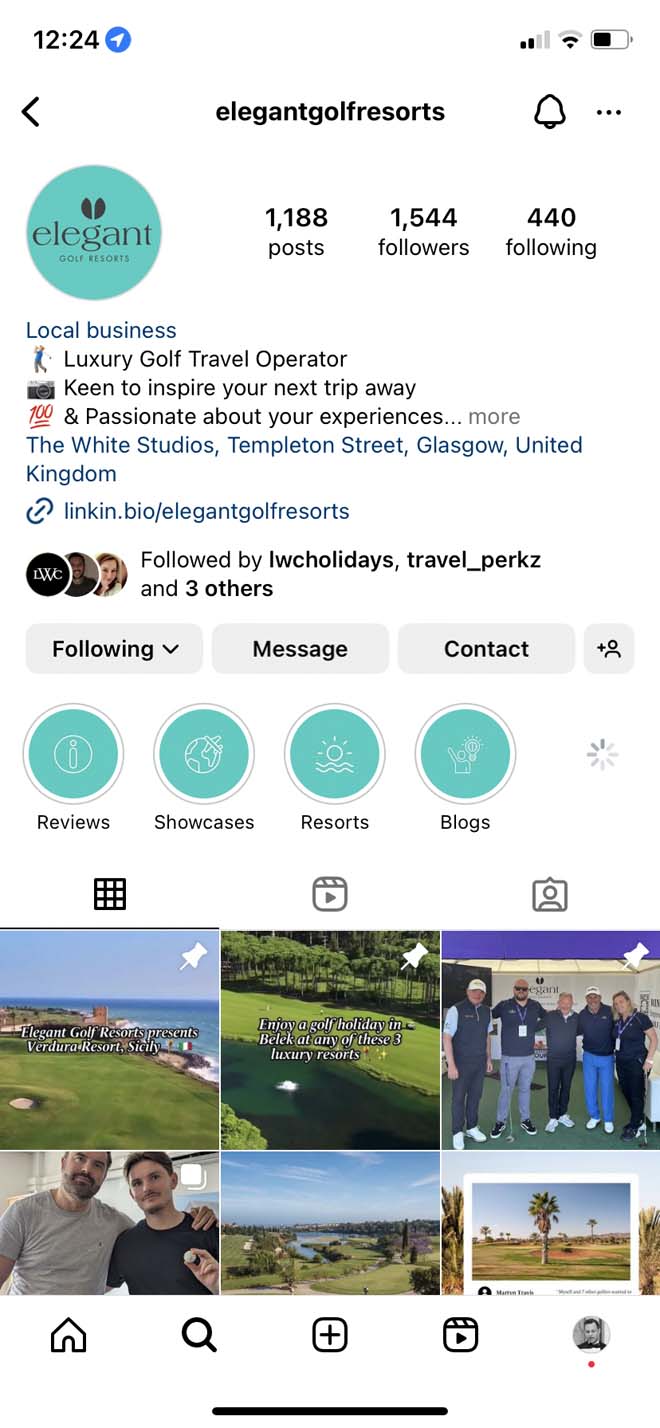Image resolution: width=660 pixels, height=1428 pixels.
Task: Tap the Message button
Action: (300, 648)
